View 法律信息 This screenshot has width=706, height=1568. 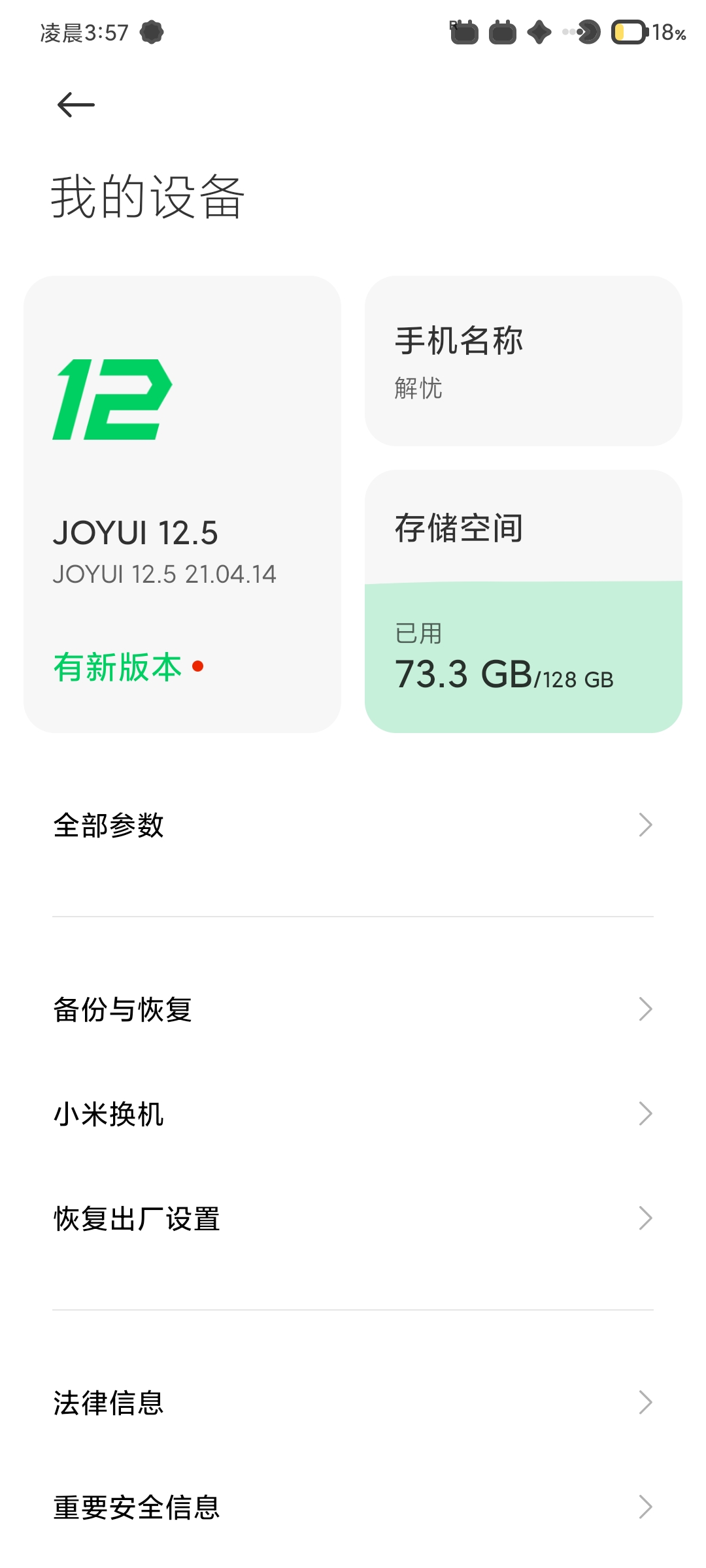click(353, 1403)
